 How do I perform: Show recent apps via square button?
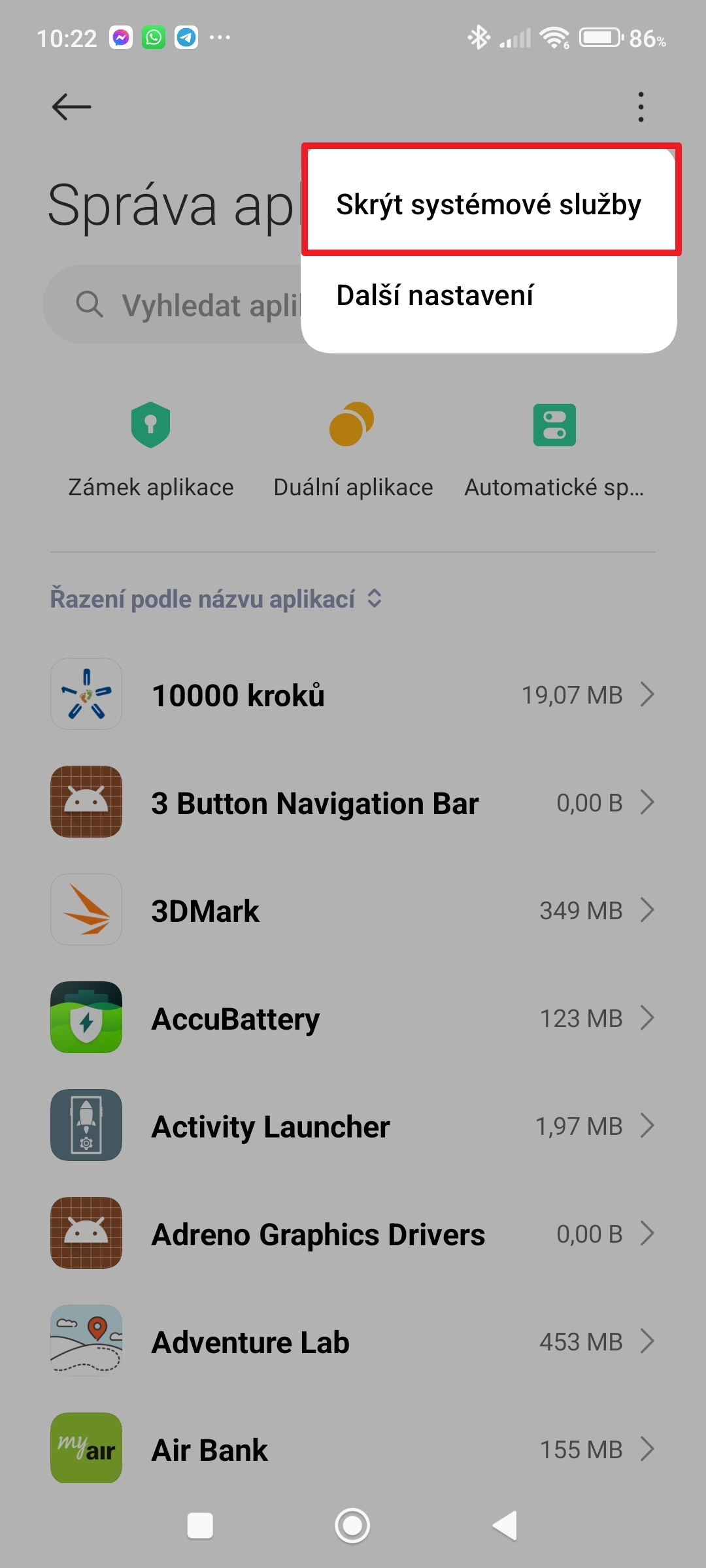click(200, 1526)
